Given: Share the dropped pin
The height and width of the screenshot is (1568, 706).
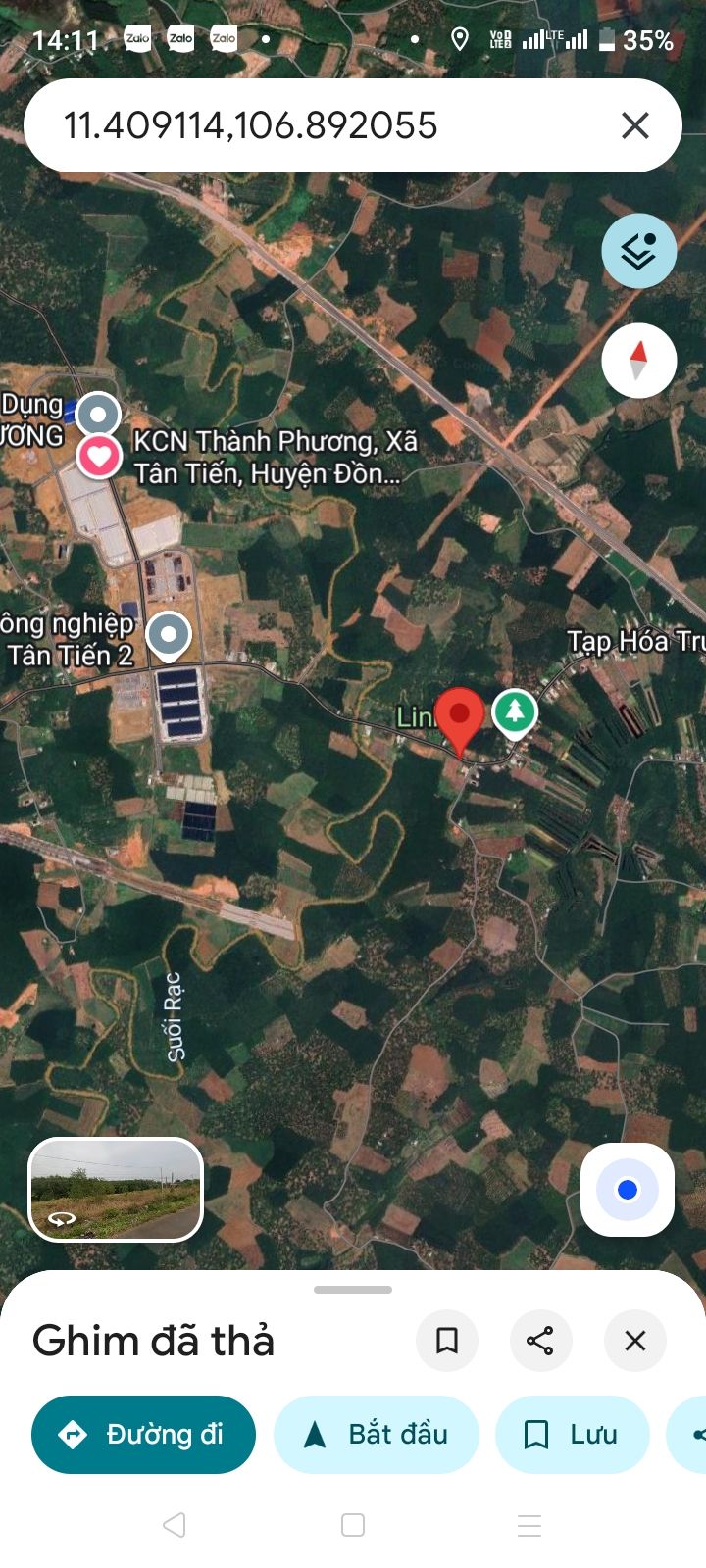Looking at the screenshot, I should point(540,1341).
